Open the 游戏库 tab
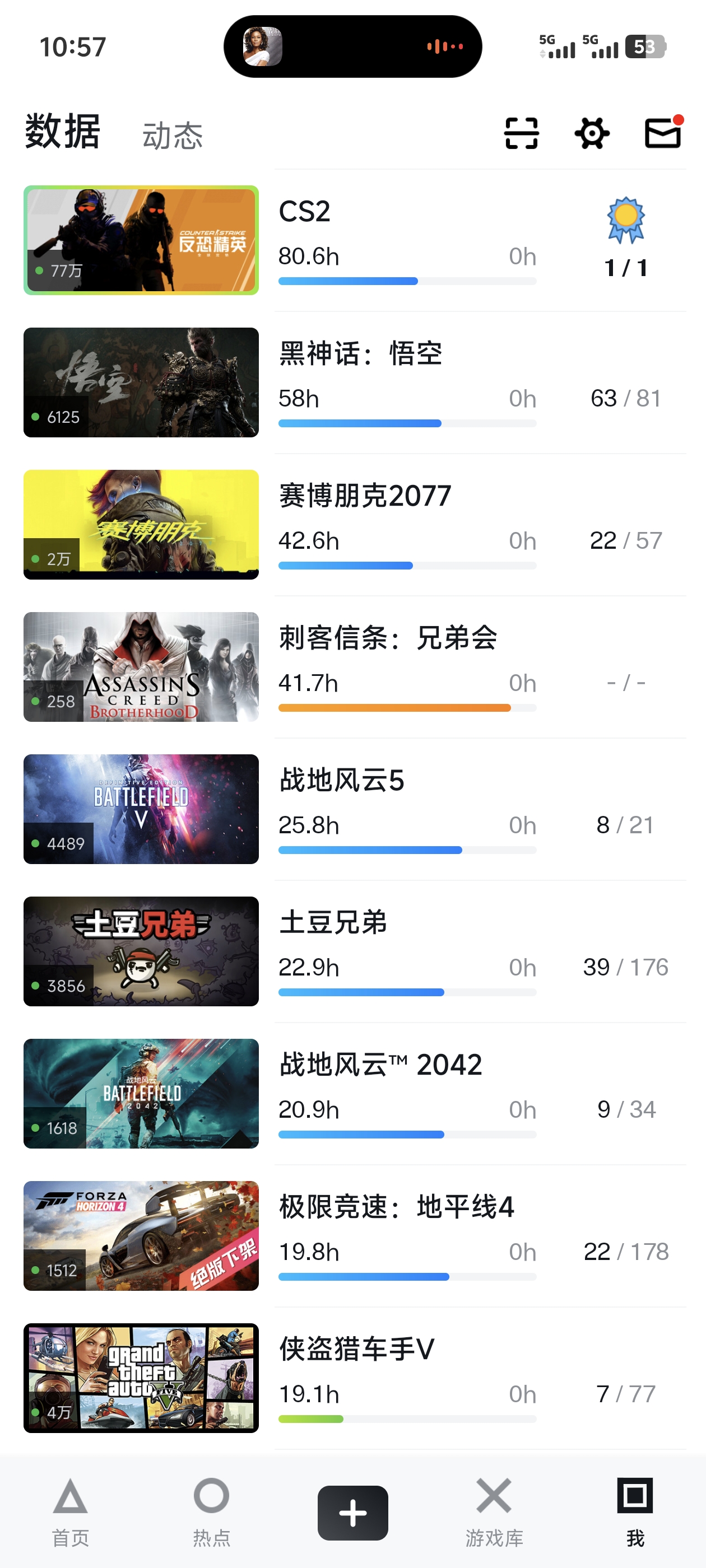706x1568 pixels. pyautogui.click(x=494, y=1512)
